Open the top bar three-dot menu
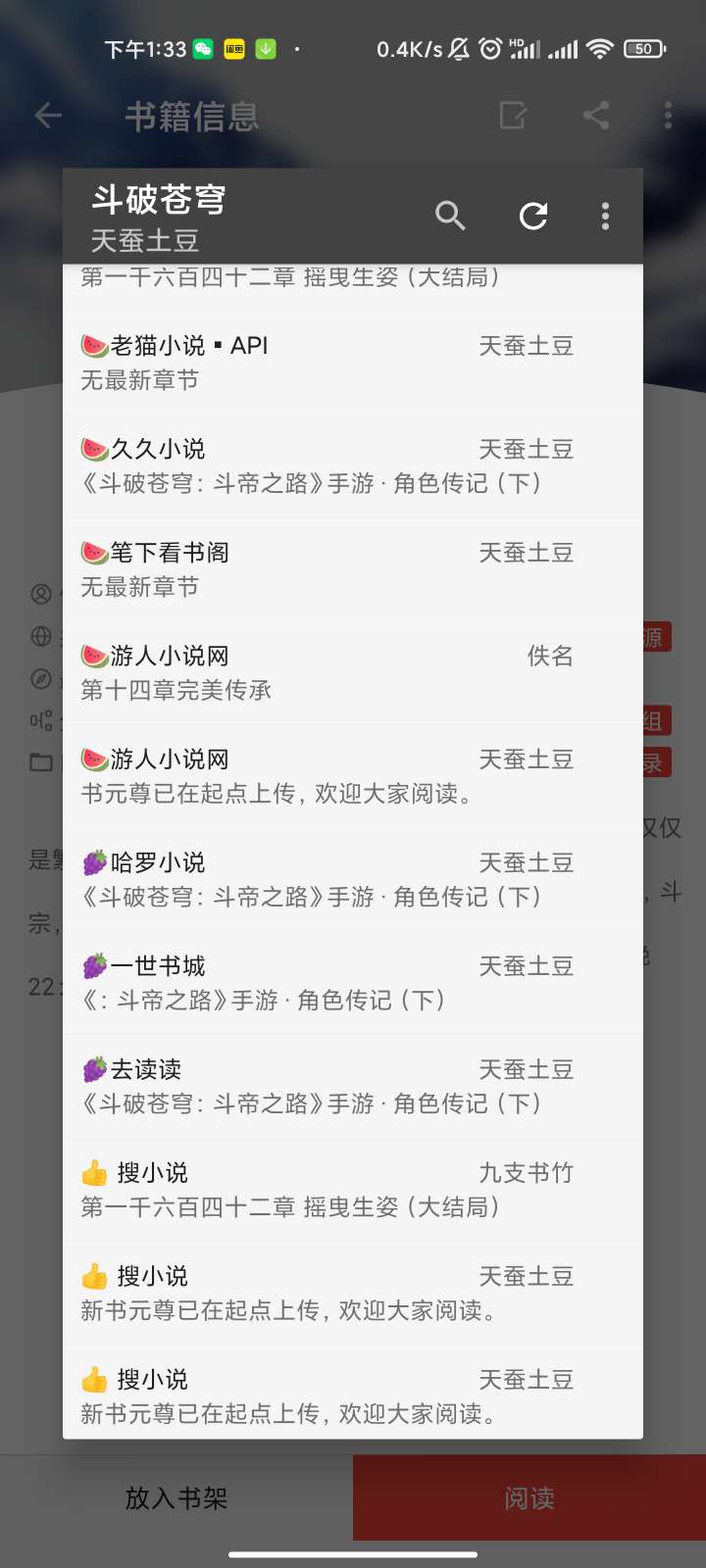This screenshot has width=706, height=1568. [x=668, y=115]
